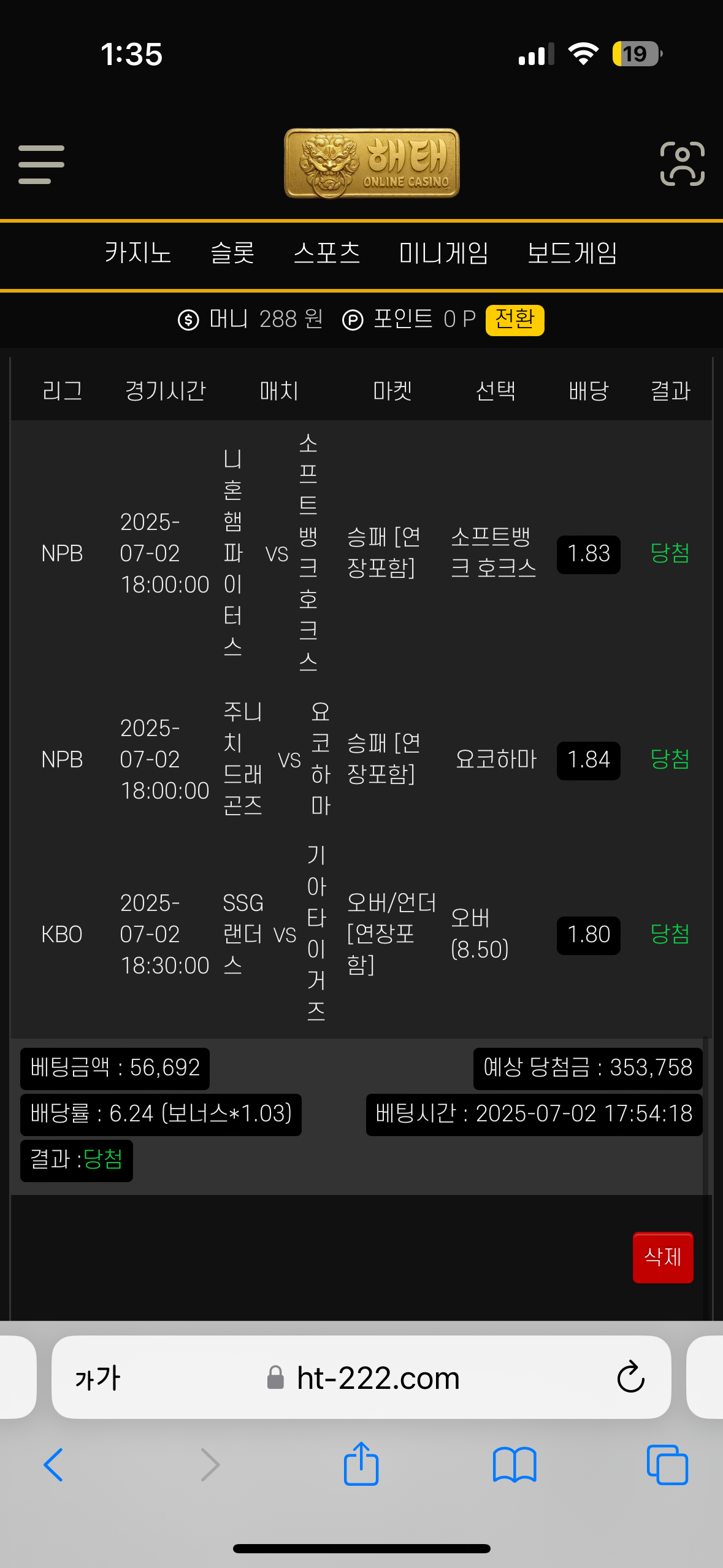
Task: Go back in Safari
Action: [54, 1465]
